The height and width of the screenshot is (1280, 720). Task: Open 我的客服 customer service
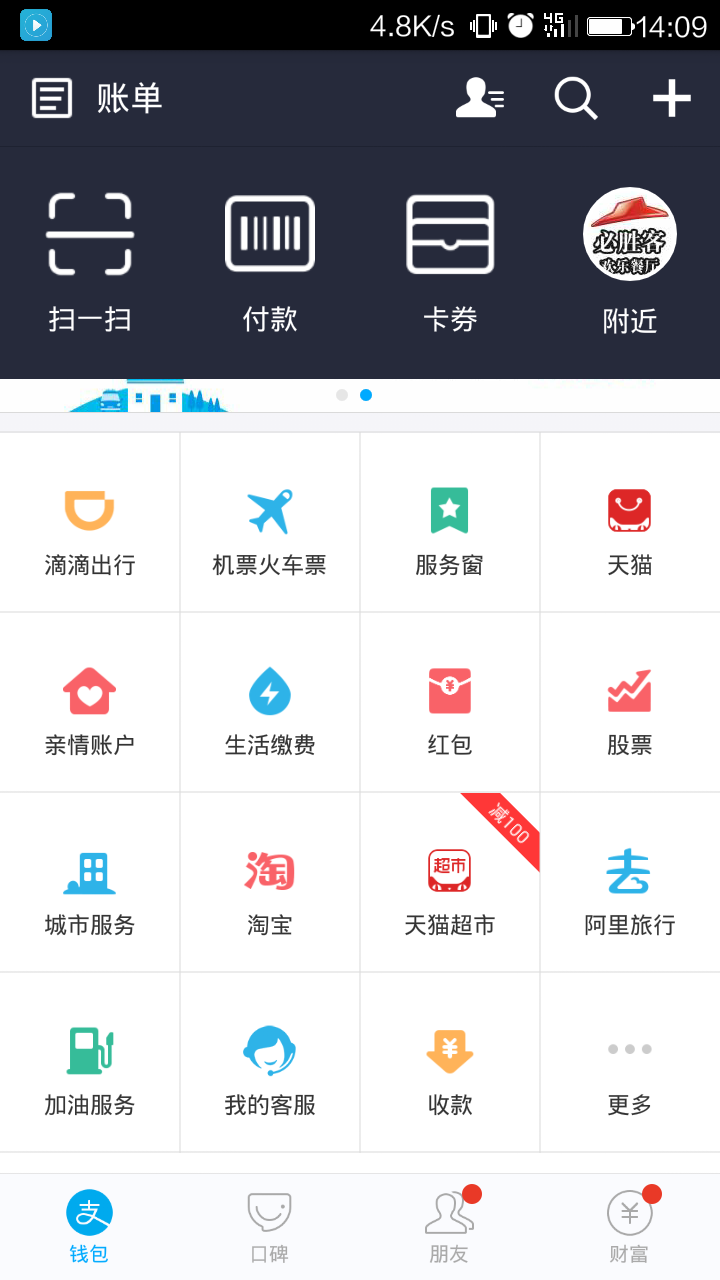[270, 1070]
